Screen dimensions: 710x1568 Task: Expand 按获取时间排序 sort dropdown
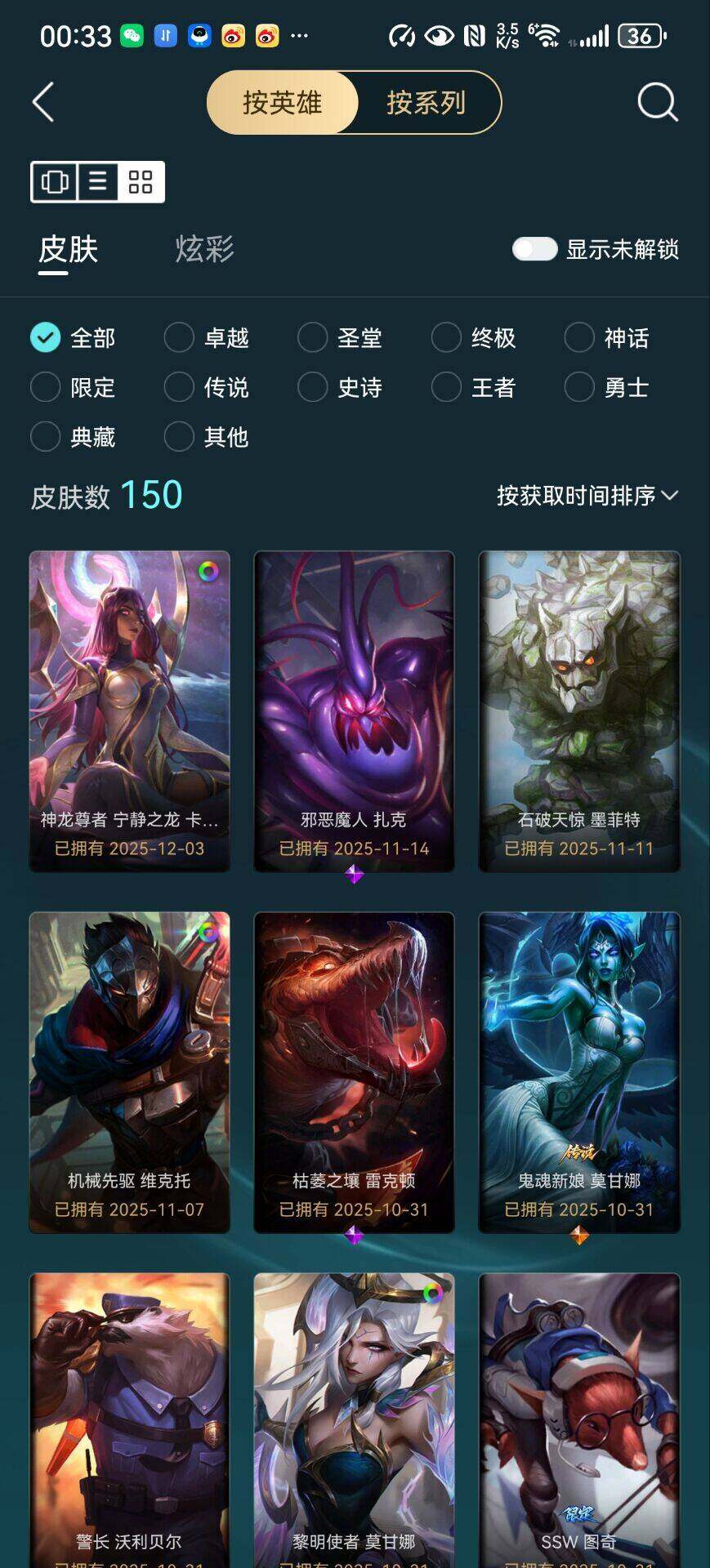[587, 496]
